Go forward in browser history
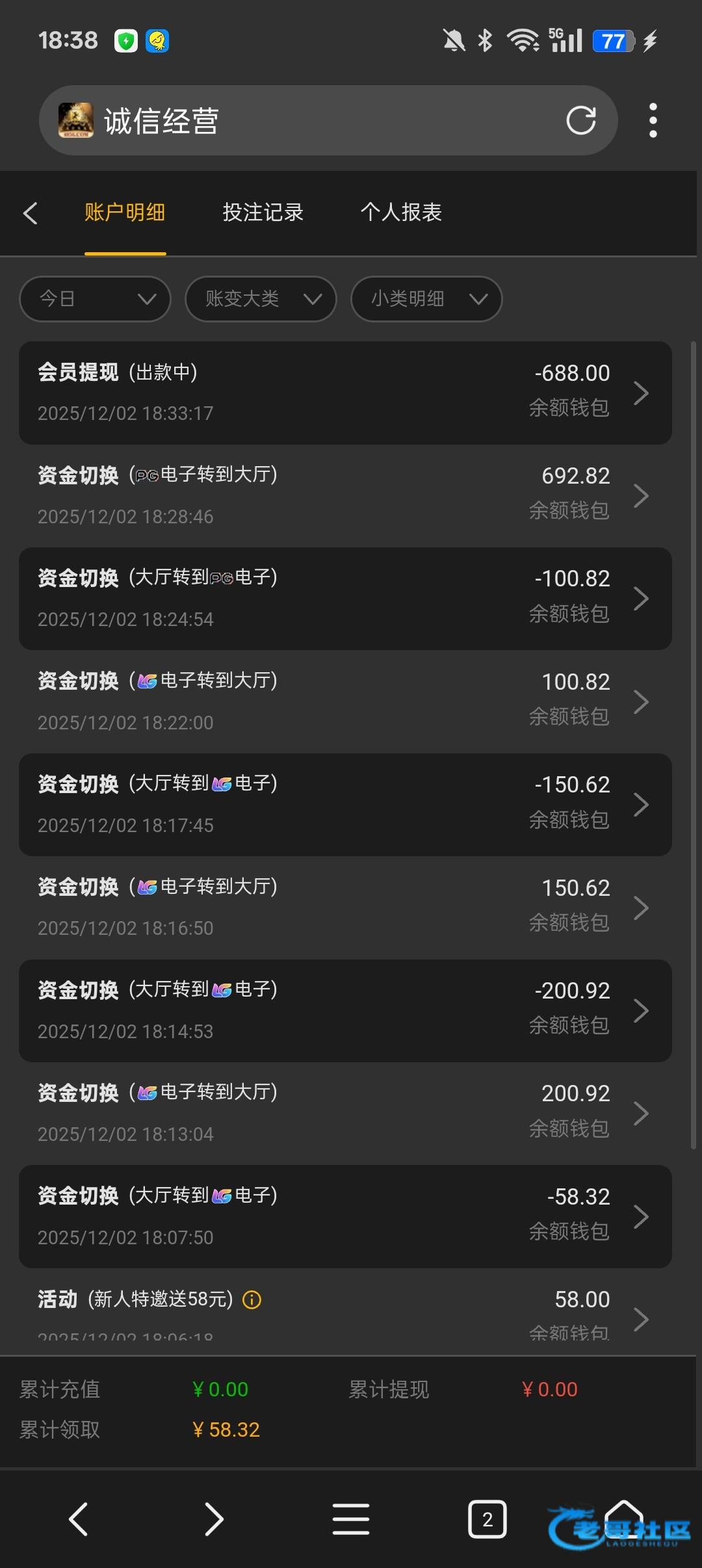 214,1519
